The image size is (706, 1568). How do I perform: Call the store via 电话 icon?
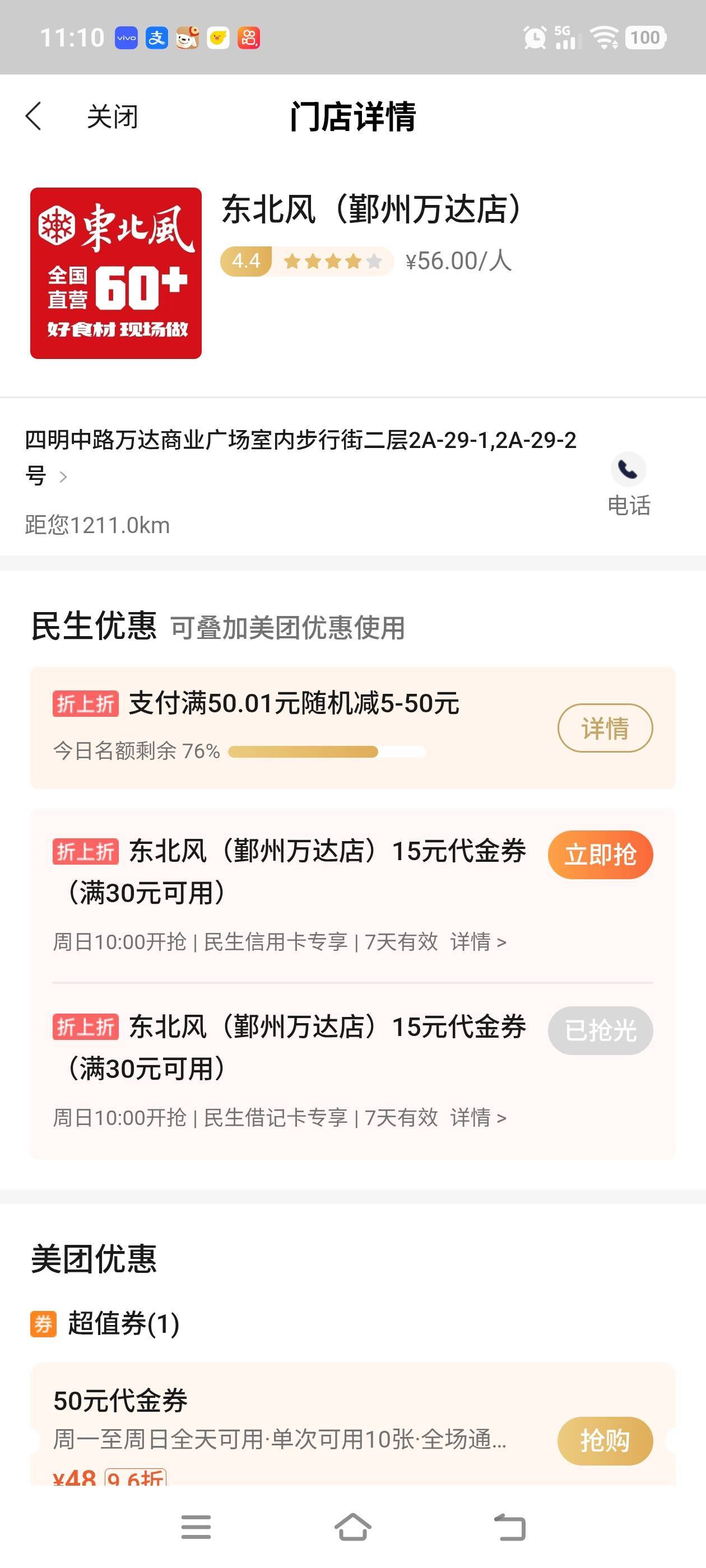(x=629, y=484)
